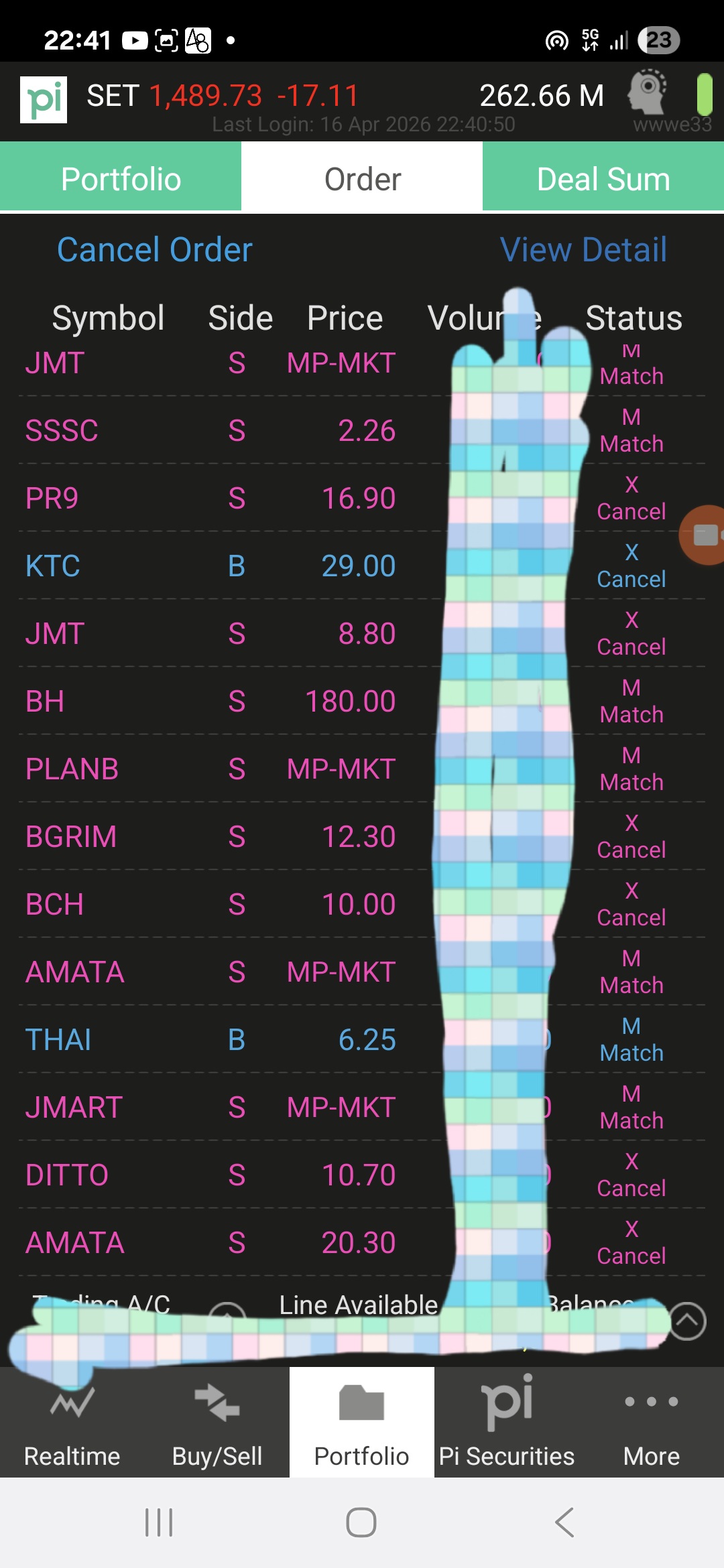Go to the Buy/Sell screen
This screenshot has width=724, height=1568.
pyautogui.click(x=217, y=1422)
